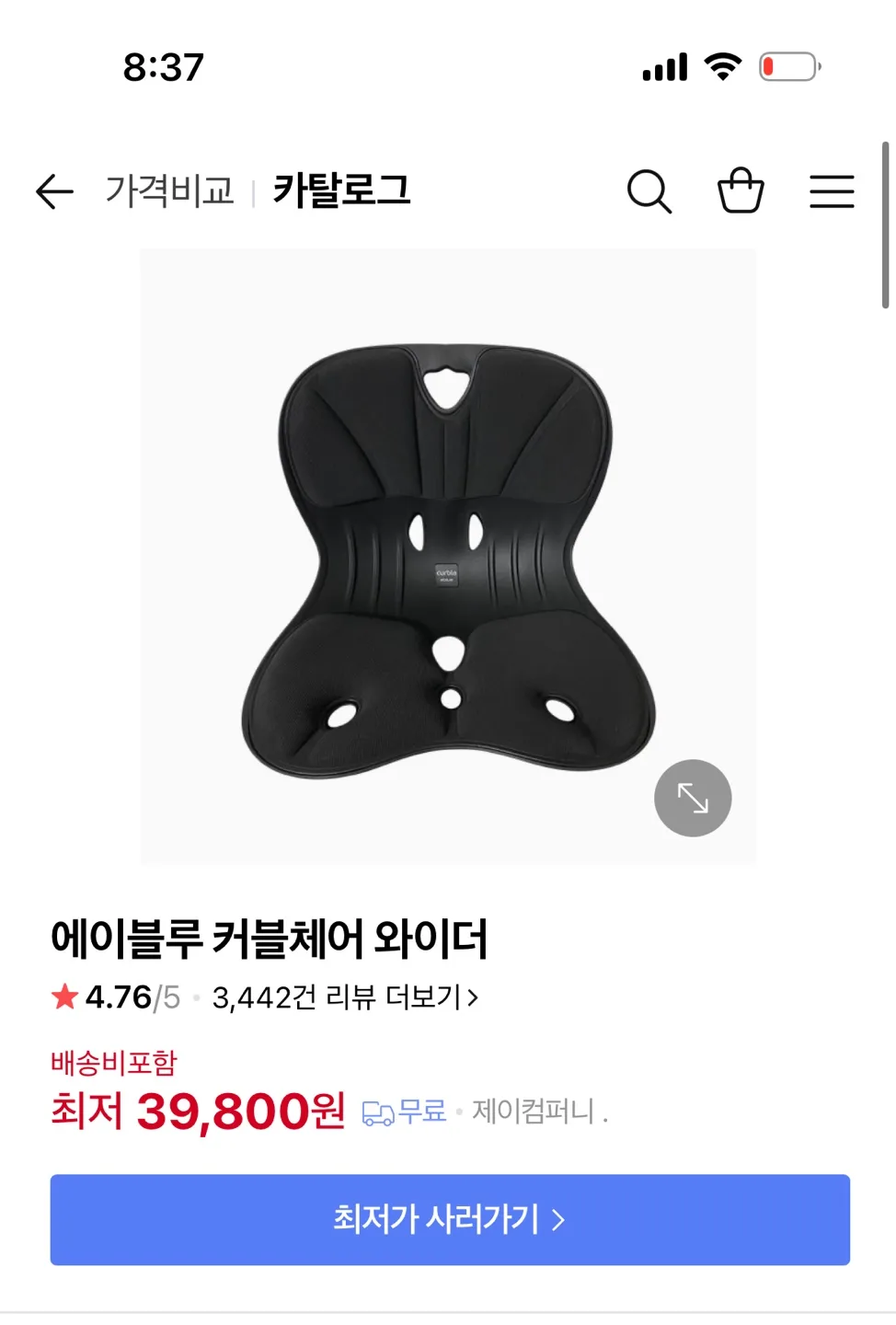
Task: Tap 최저가 사러가기 to buy at the lowest price
Action: coord(450,1219)
